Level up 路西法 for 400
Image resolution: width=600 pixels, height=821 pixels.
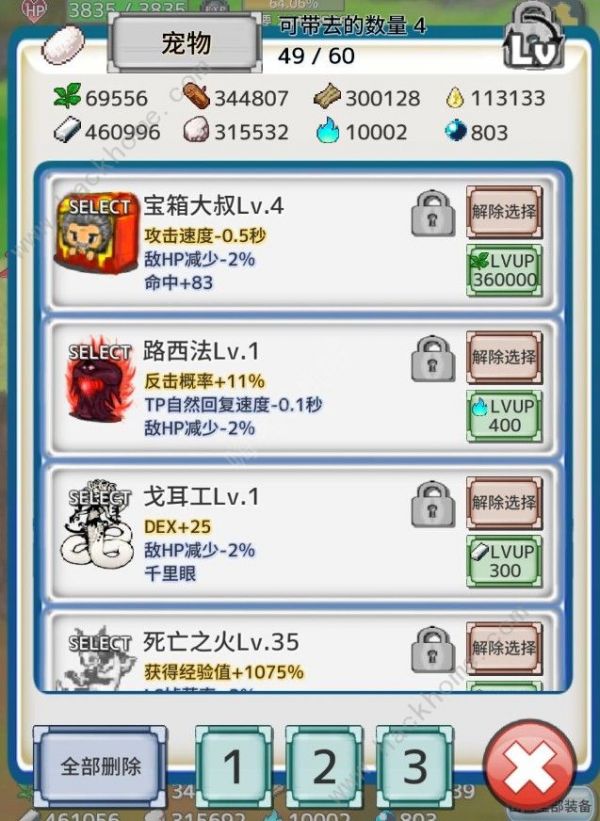click(504, 415)
